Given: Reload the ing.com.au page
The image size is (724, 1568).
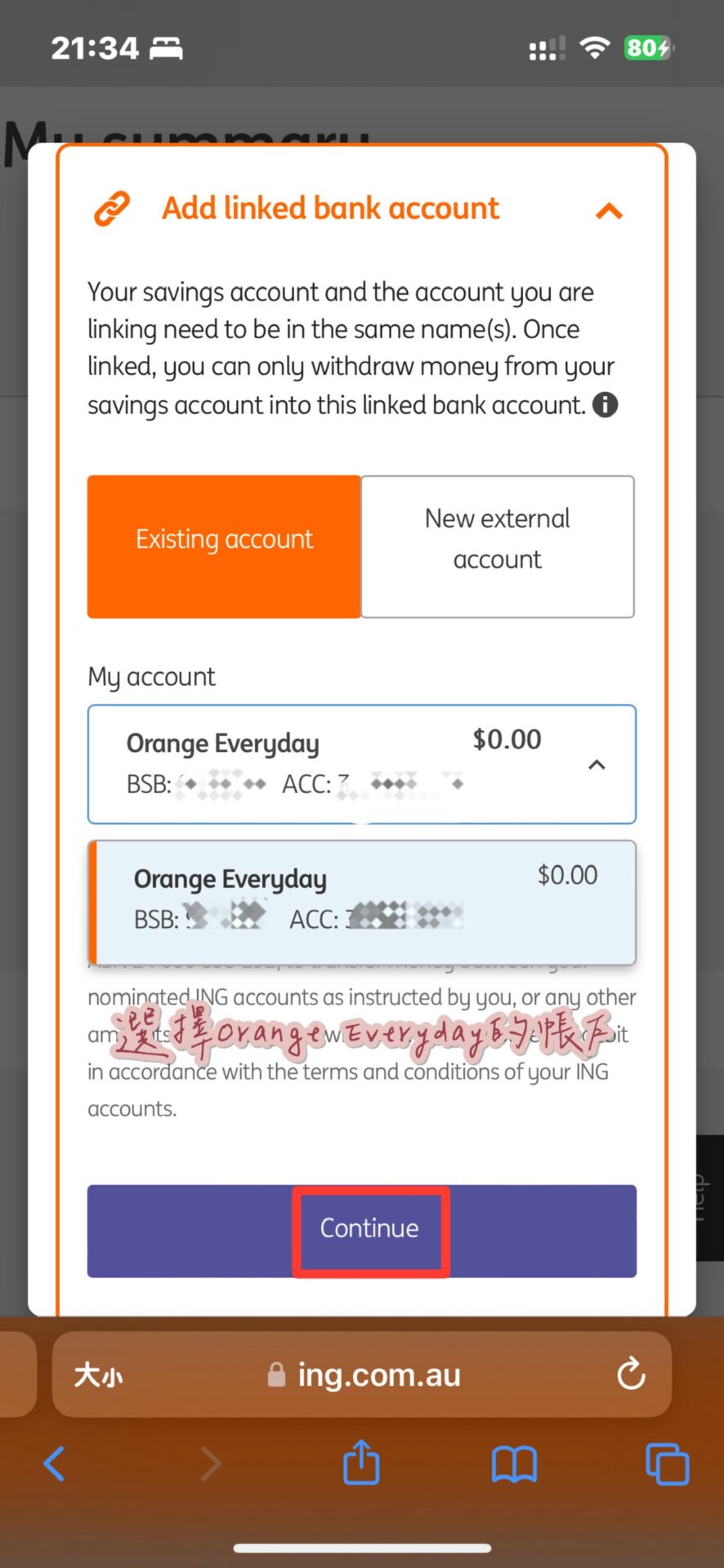Looking at the screenshot, I should [630, 1374].
